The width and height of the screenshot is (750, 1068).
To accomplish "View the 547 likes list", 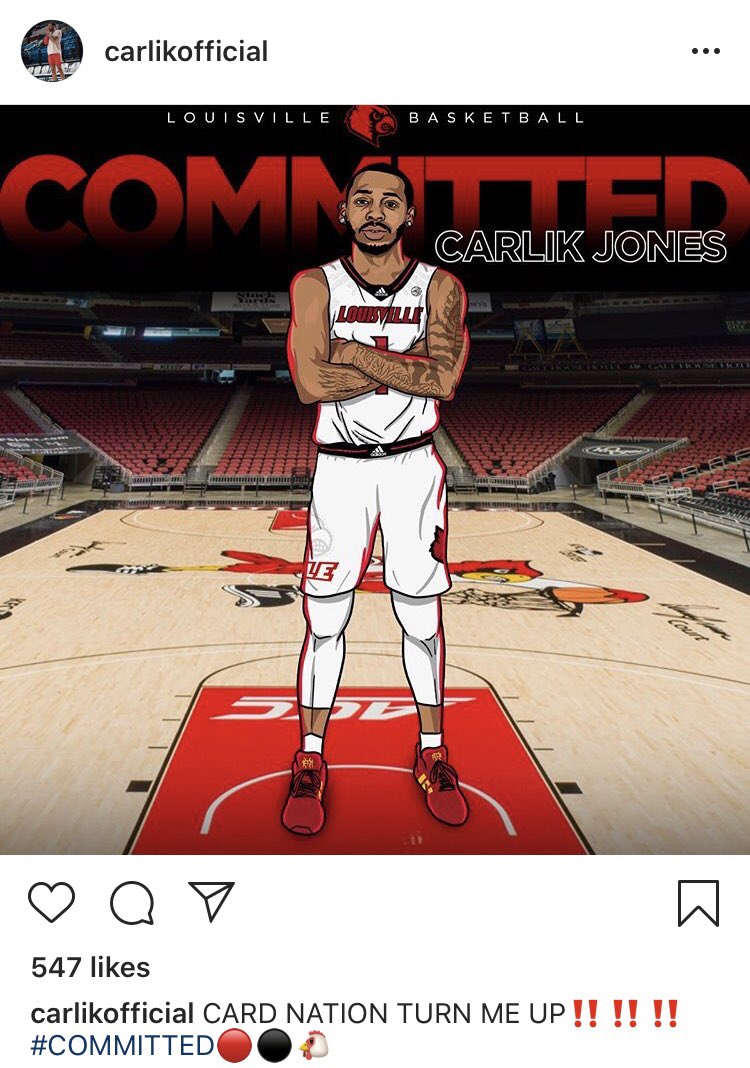I will coord(90,967).
